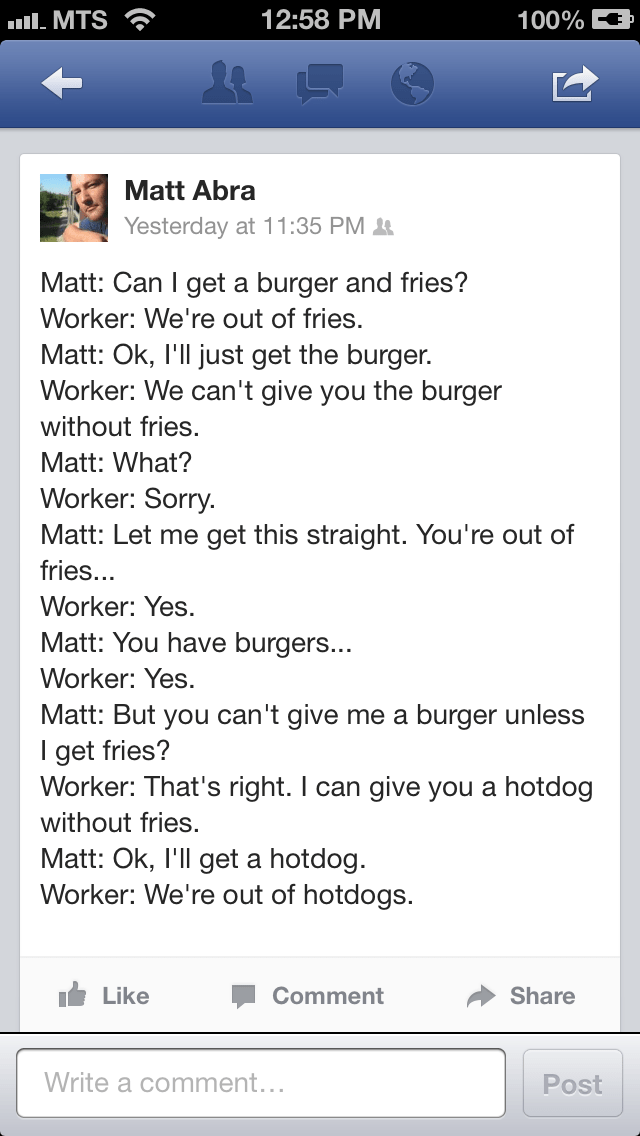
Task: Open friend requests icon
Action: click(226, 84)
